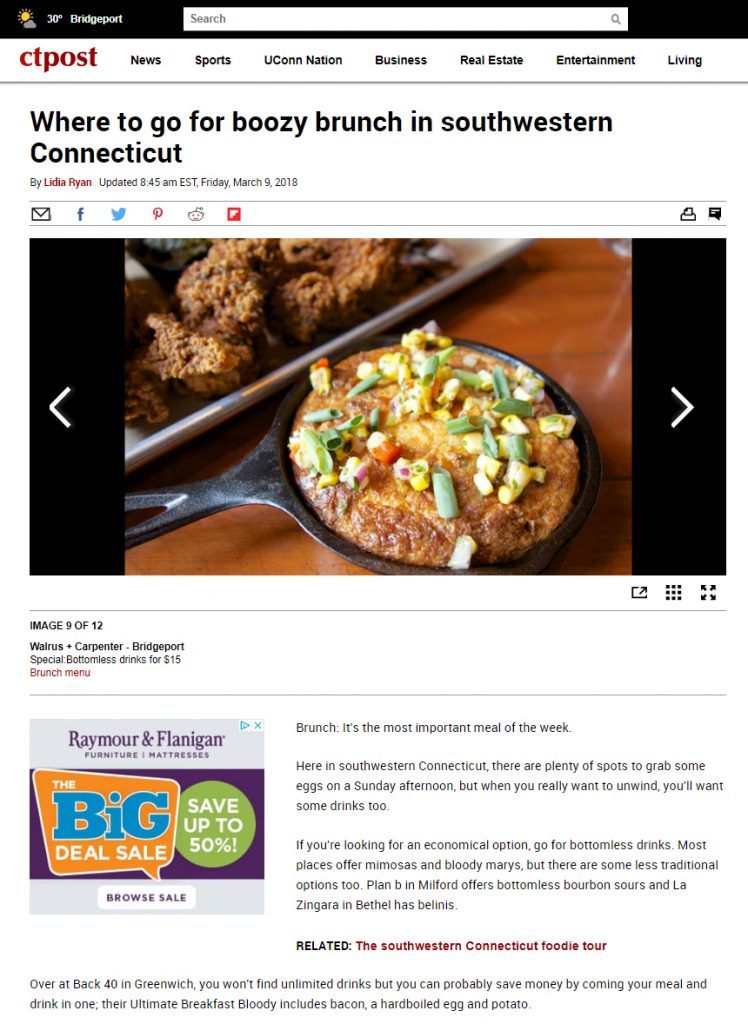Print this article
This screenshot has width=748, height=1024.
coord(687,214)
